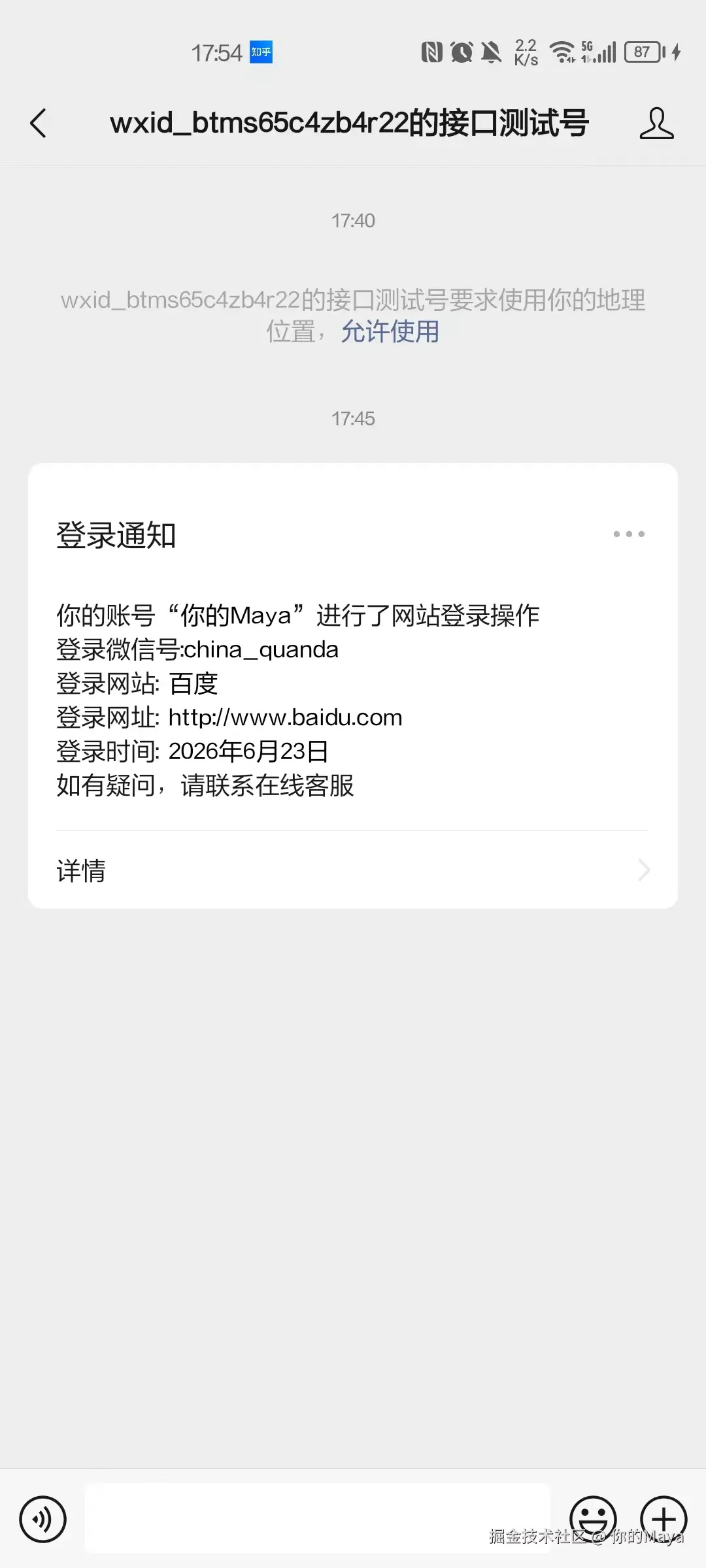Tap the chat title wxid_btms65c4zb4r22的接口测试号

350,122
